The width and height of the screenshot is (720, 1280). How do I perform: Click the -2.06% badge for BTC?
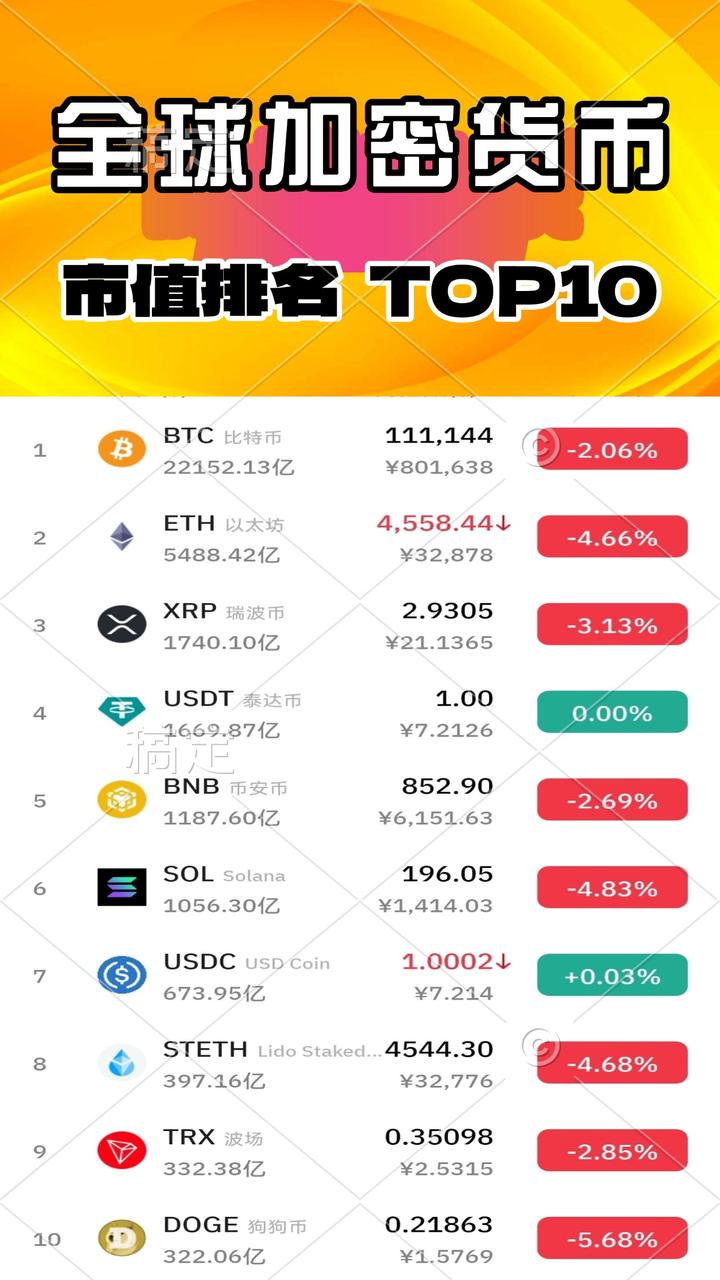[611, 450]
